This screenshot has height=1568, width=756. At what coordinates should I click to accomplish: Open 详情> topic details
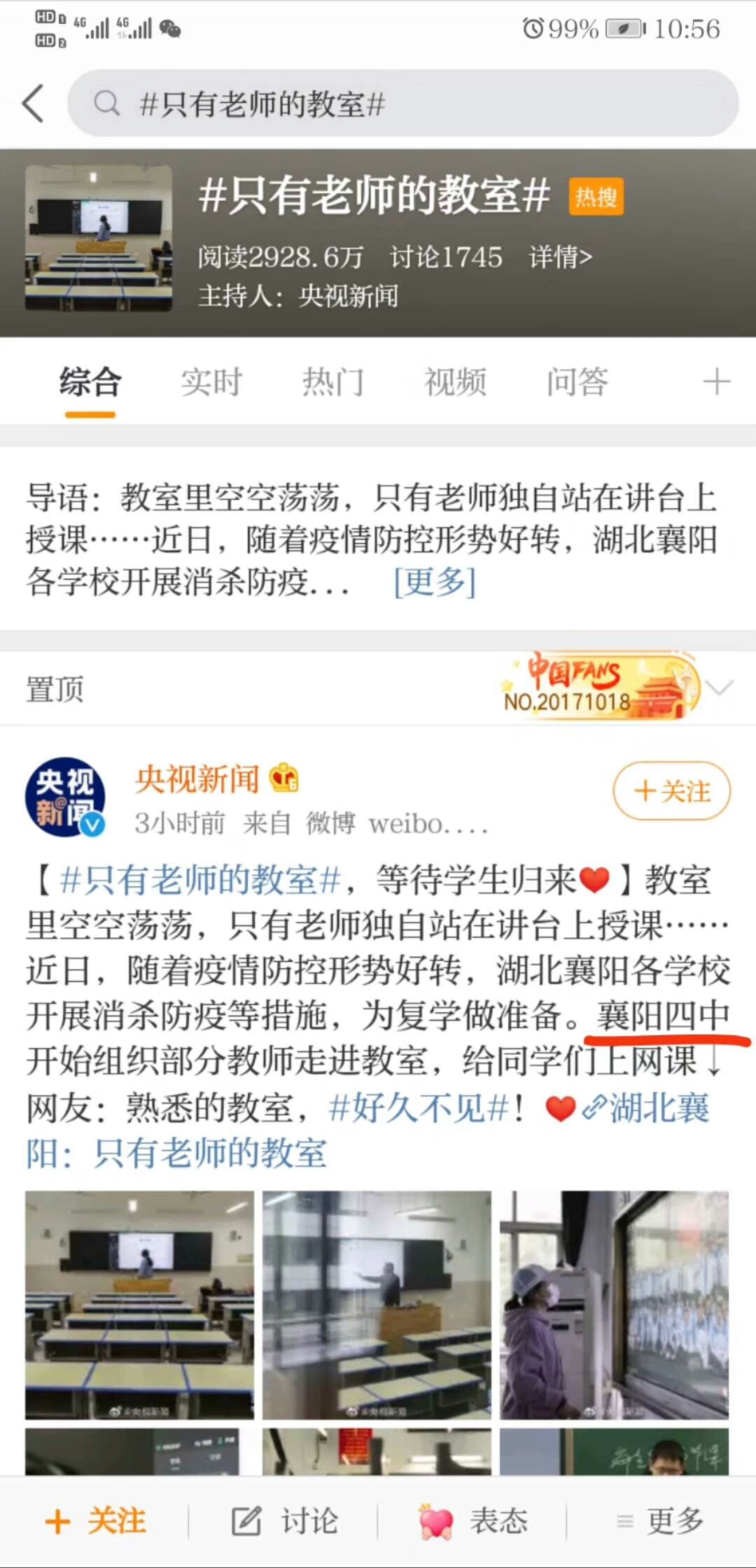[x=560, y=257]
